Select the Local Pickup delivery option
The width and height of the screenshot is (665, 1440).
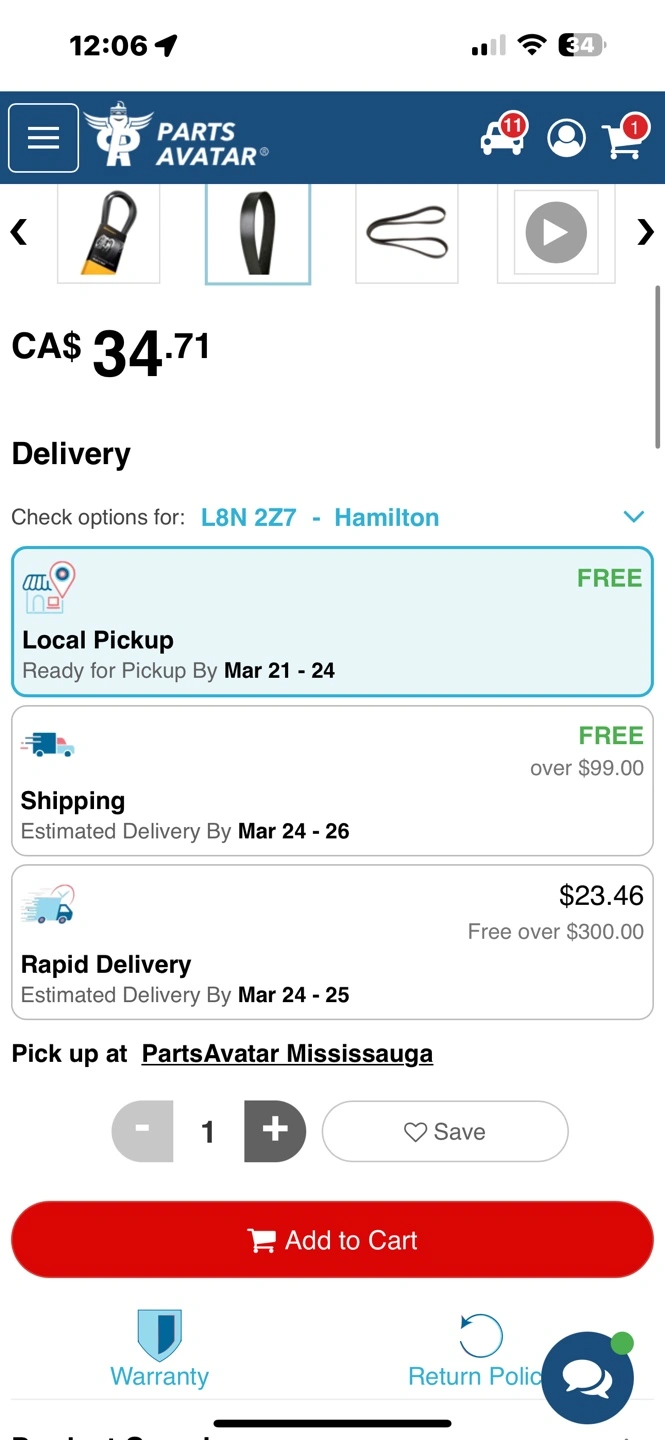(x=332, y=621)
